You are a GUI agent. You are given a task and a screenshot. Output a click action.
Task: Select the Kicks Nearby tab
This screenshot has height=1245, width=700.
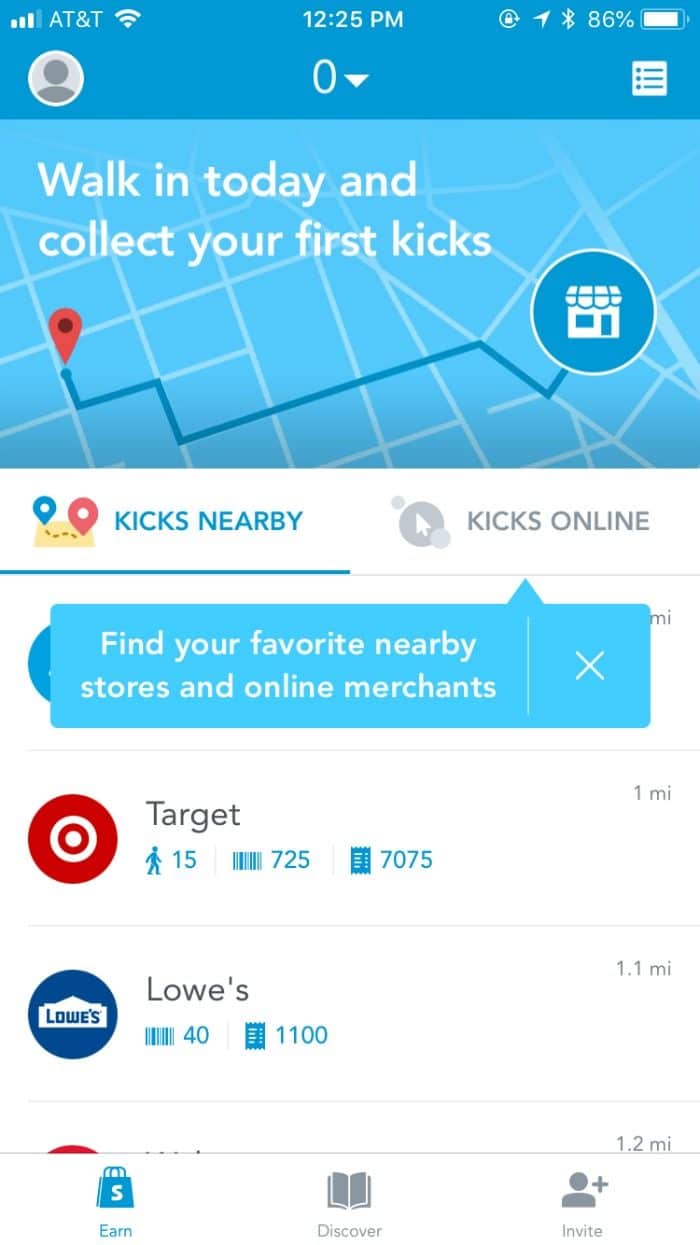(175, 522)
